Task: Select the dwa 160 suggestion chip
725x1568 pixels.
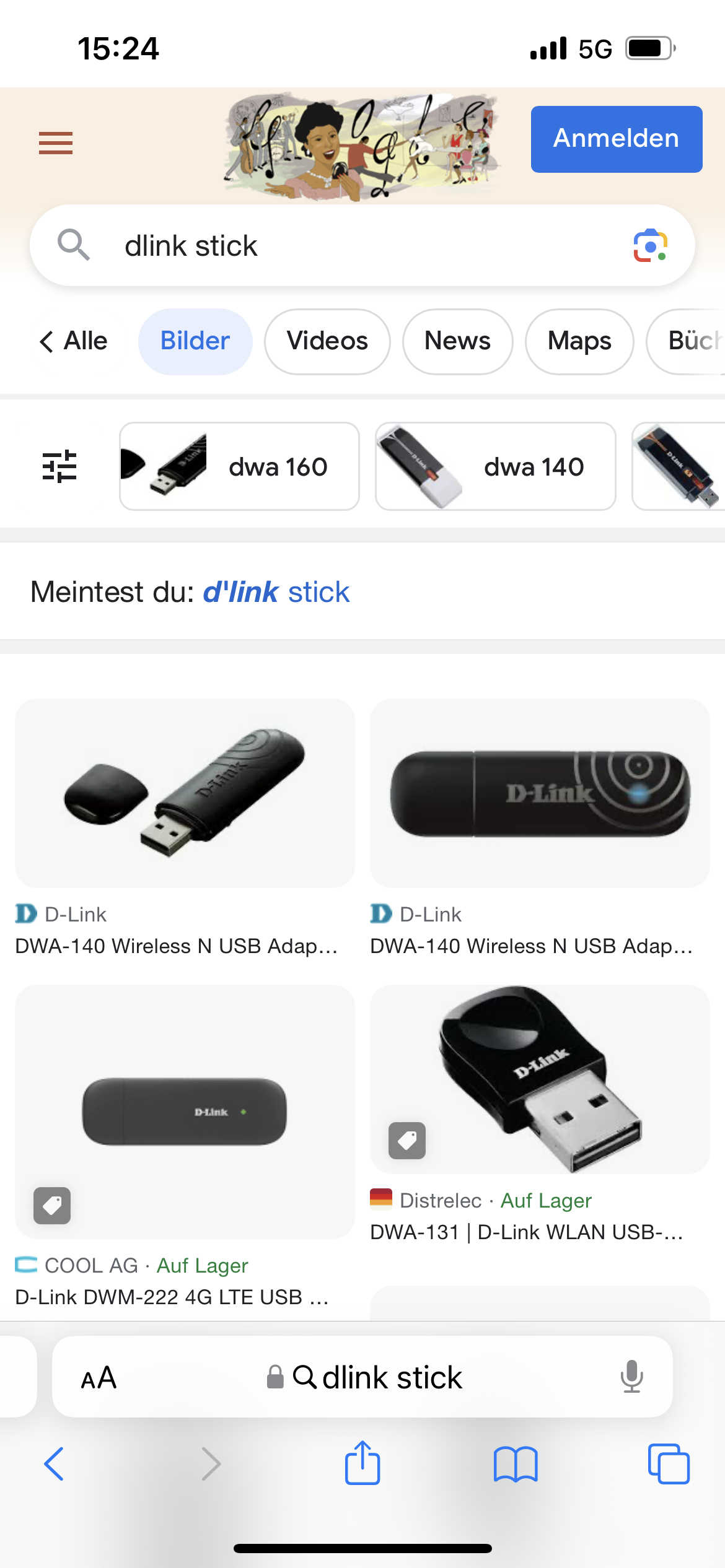Action: [x=239, y=466]
